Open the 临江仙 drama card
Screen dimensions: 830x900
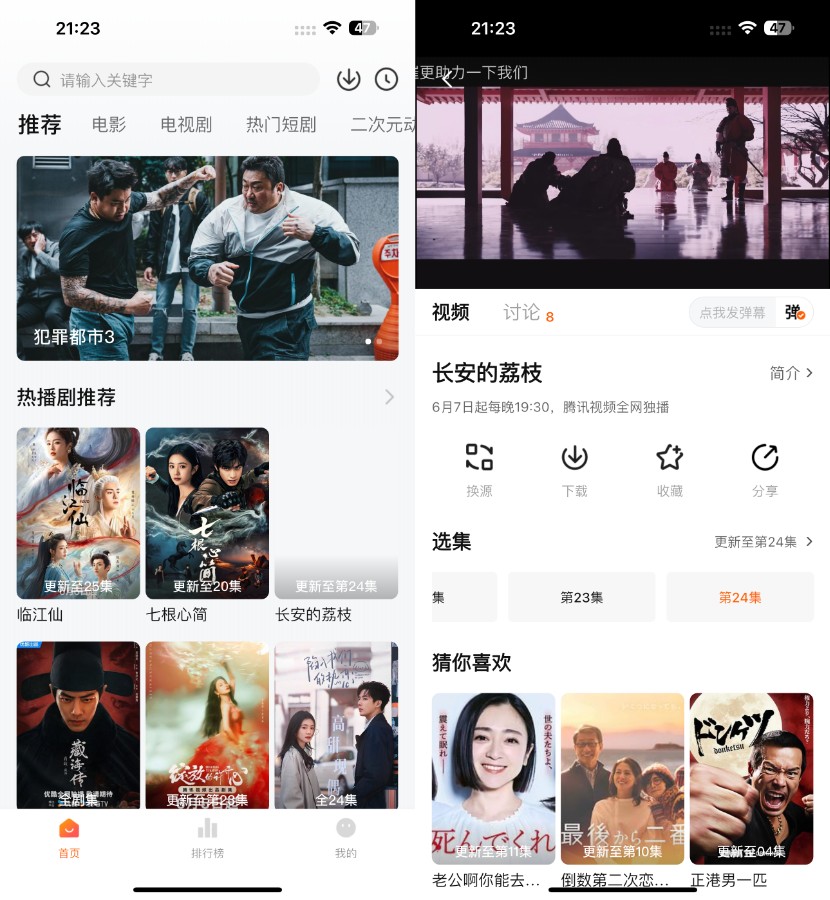[x=78, y=514]
